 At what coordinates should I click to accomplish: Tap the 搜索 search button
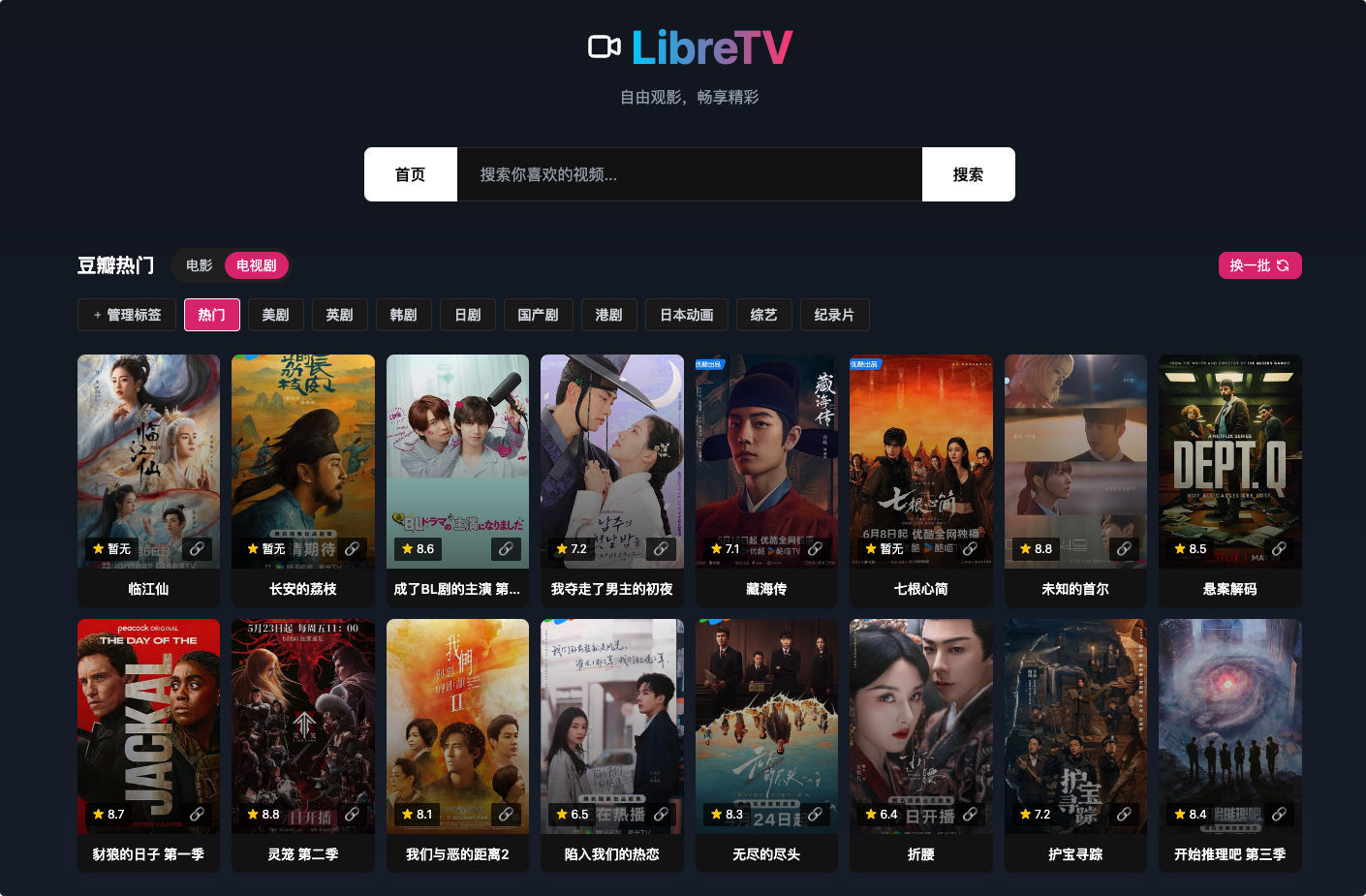[967, 174]
